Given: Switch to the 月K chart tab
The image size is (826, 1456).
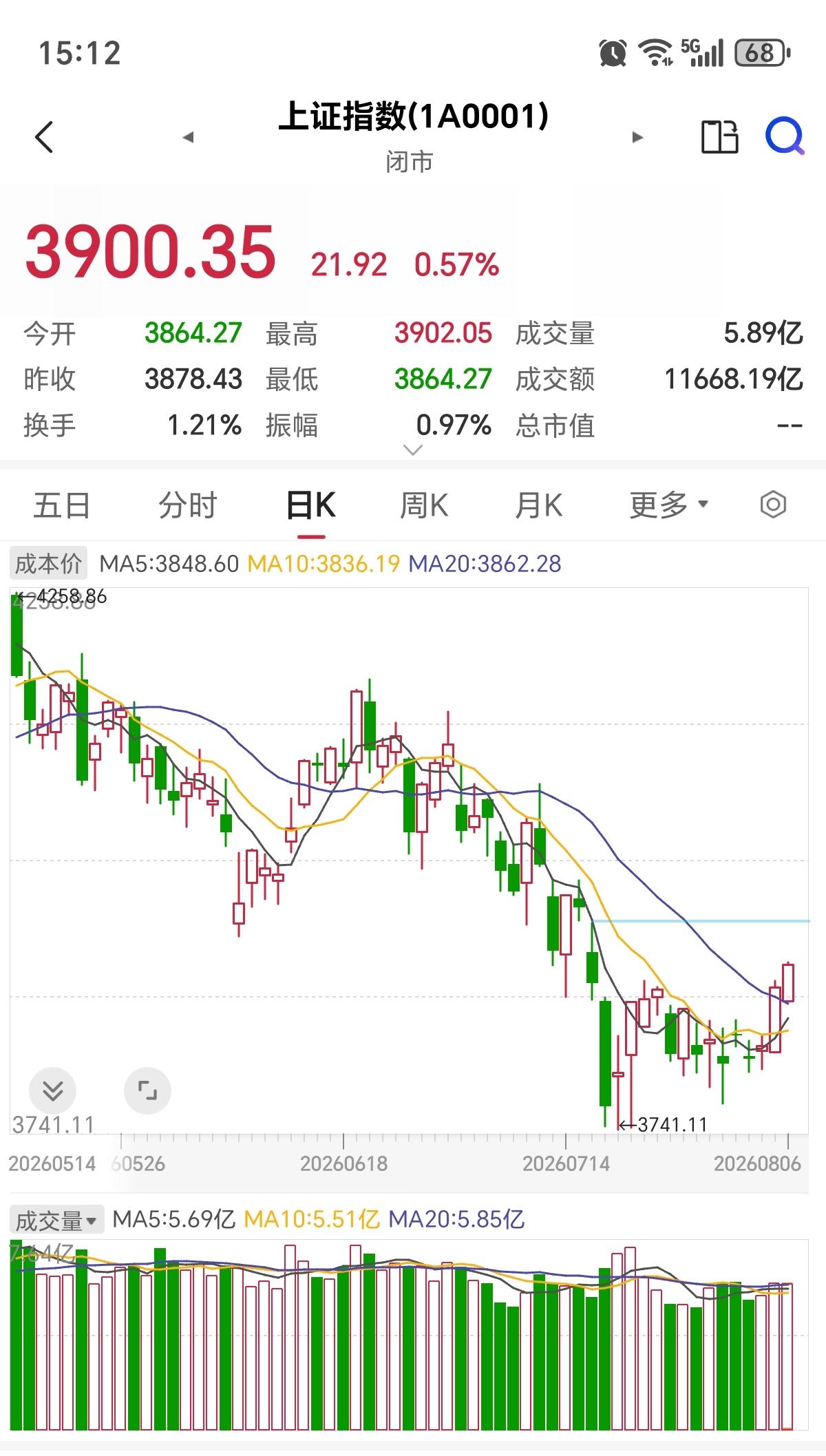Looking at the screenshot, I should coord(539,505).
